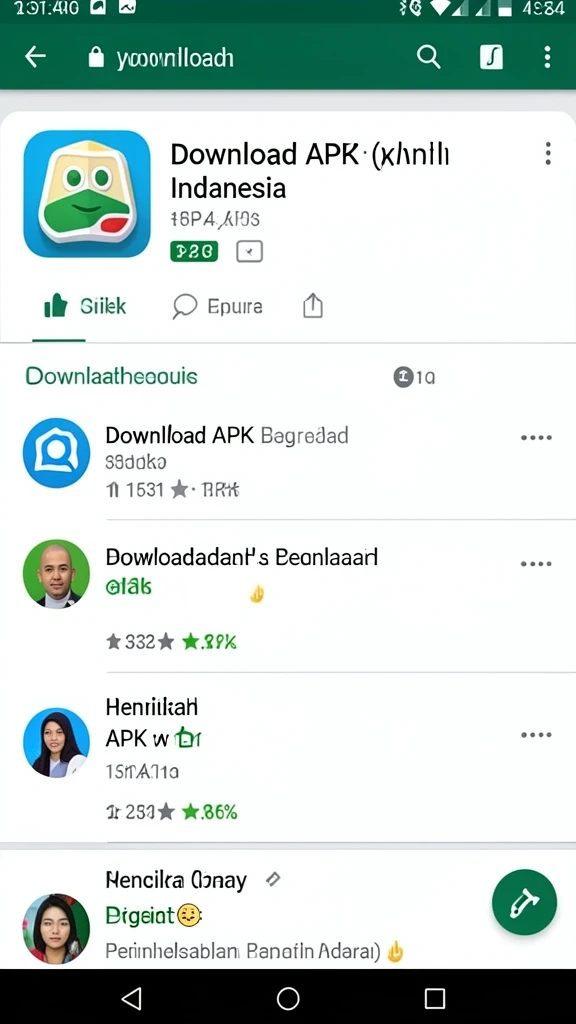The height and width of the screenshot is (1024, 576).
Task: Share this app page
Action: 313,306
